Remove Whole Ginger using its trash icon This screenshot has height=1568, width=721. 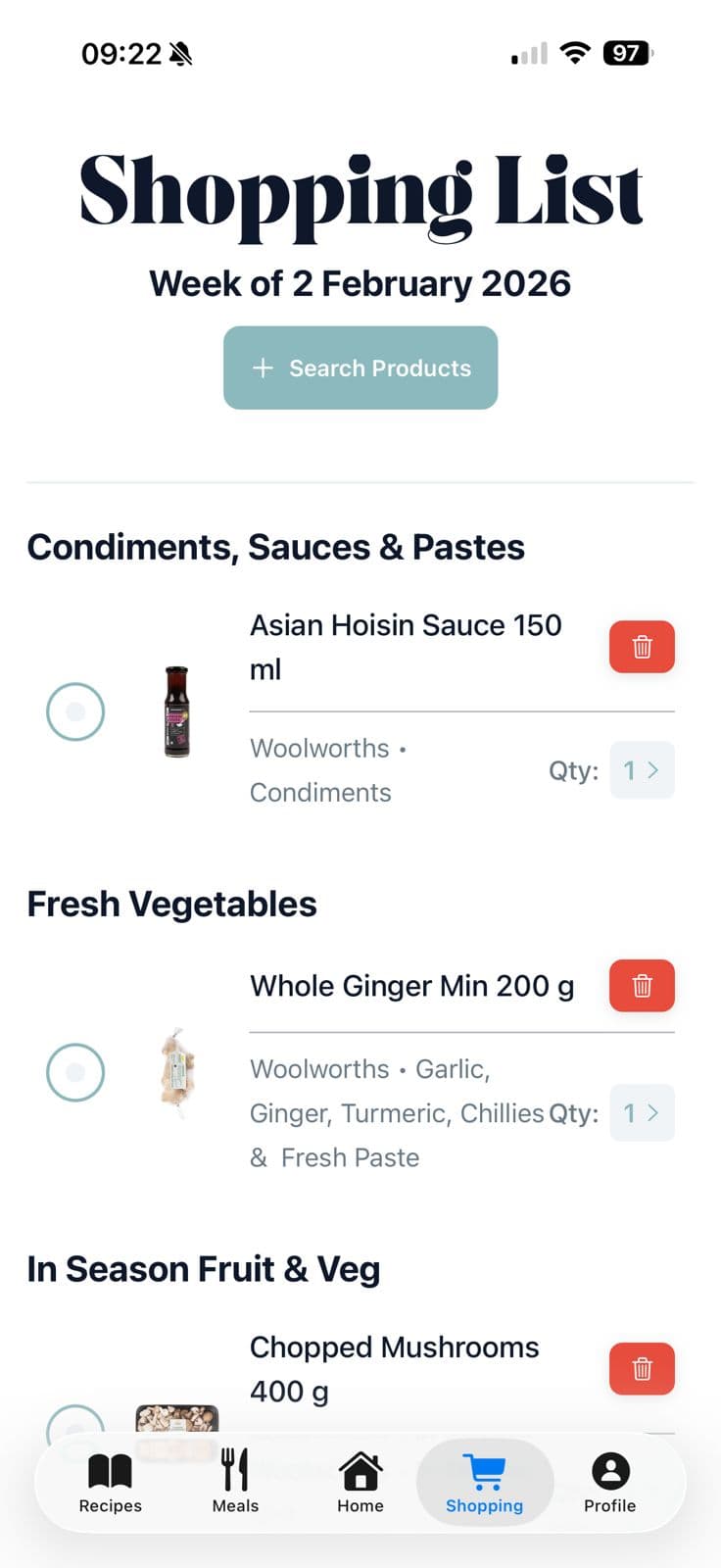(x=642, y=986)
